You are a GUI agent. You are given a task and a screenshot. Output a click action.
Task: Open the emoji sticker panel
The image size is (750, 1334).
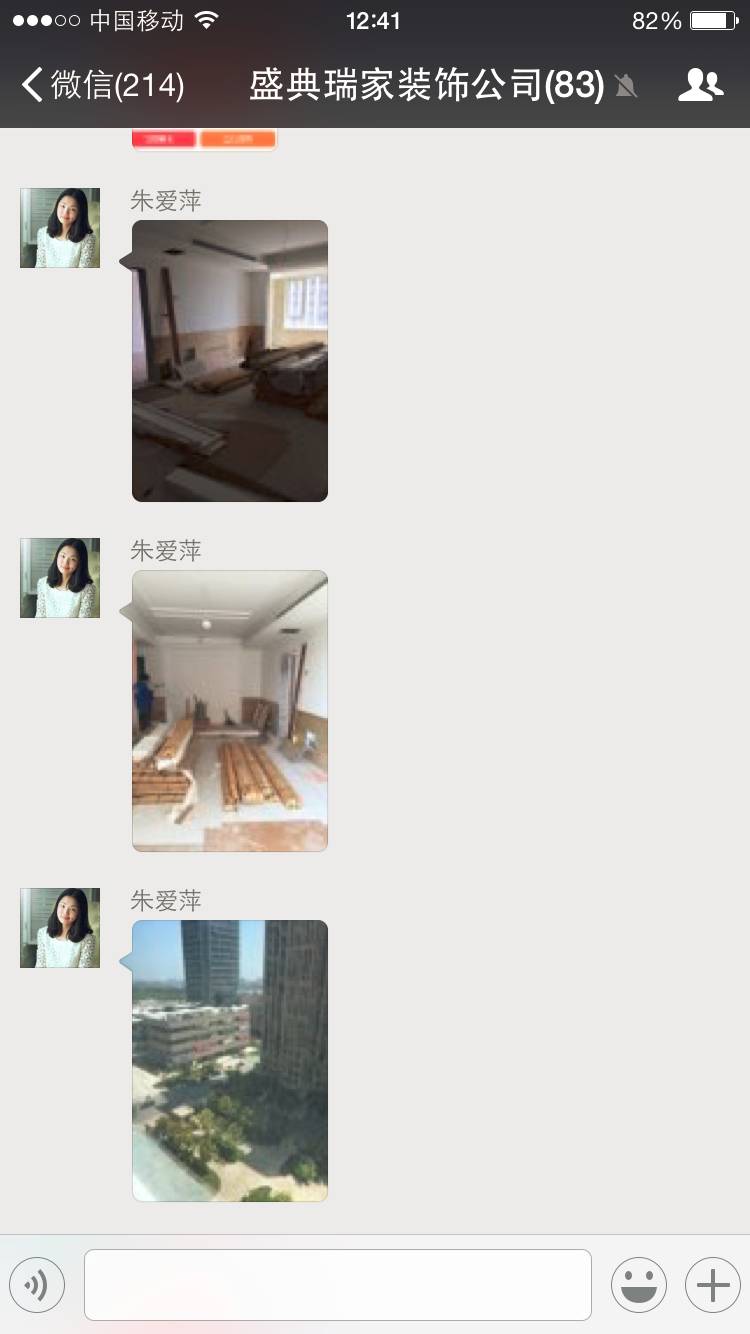638,1285
